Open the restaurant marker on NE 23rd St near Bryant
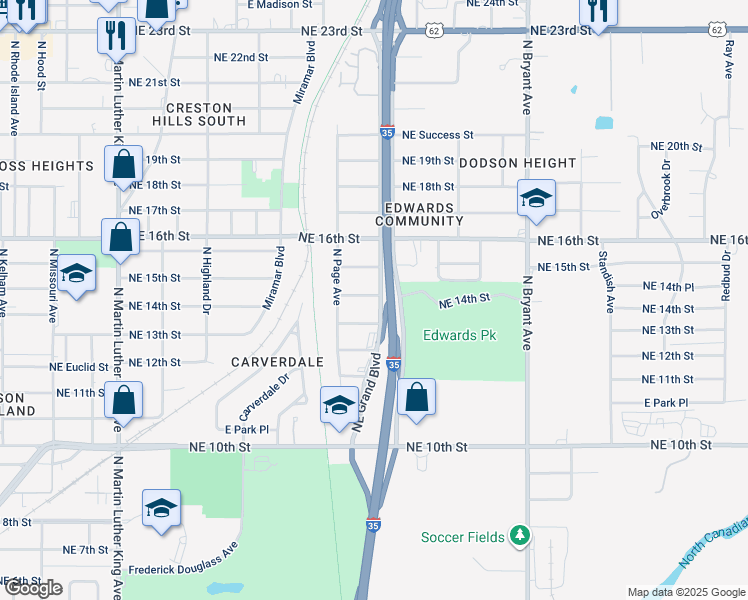The height and width of the screenshot is (600, 748). pyautogui.click(x=598, y=14)
